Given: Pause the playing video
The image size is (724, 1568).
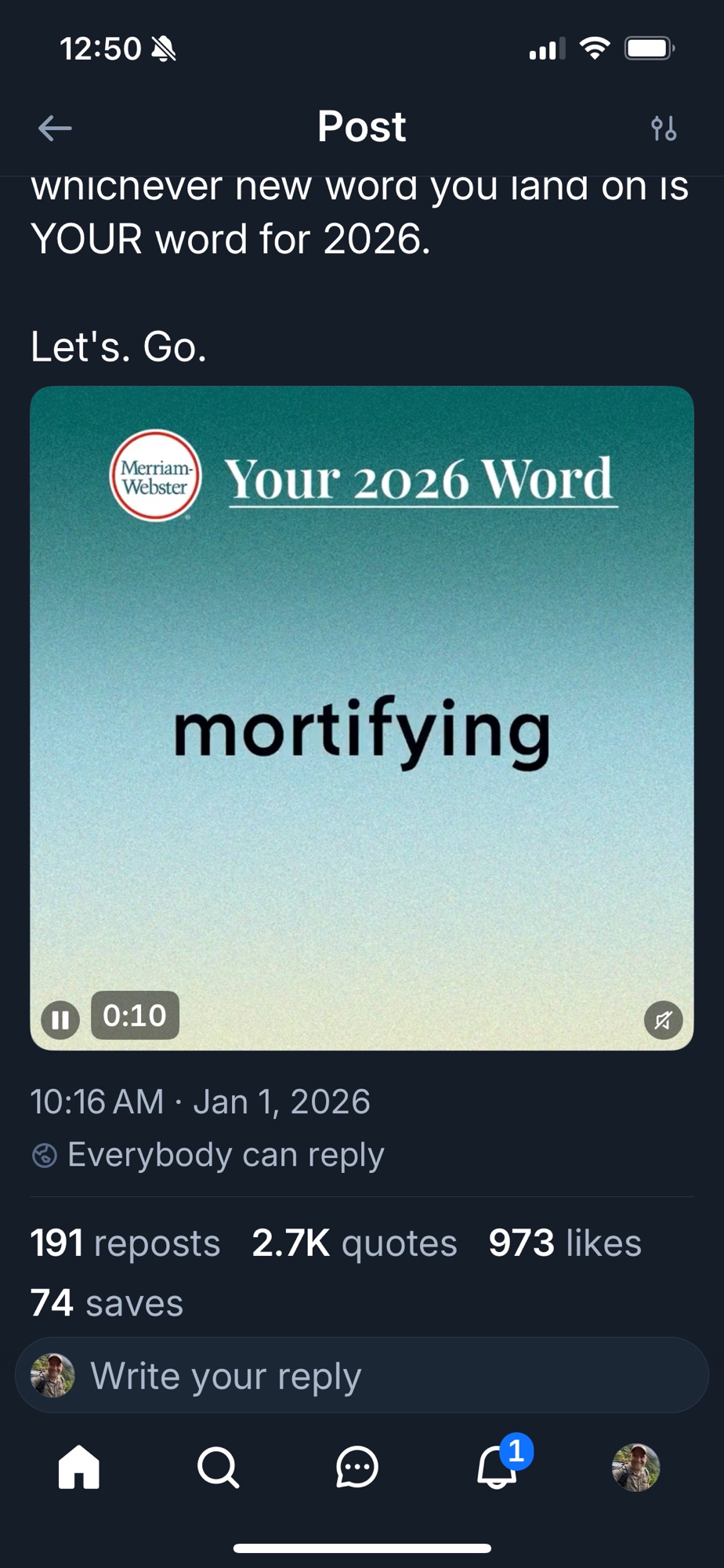Looking at the screenshot, I should pyautogui.click(x=60, y=1020).
